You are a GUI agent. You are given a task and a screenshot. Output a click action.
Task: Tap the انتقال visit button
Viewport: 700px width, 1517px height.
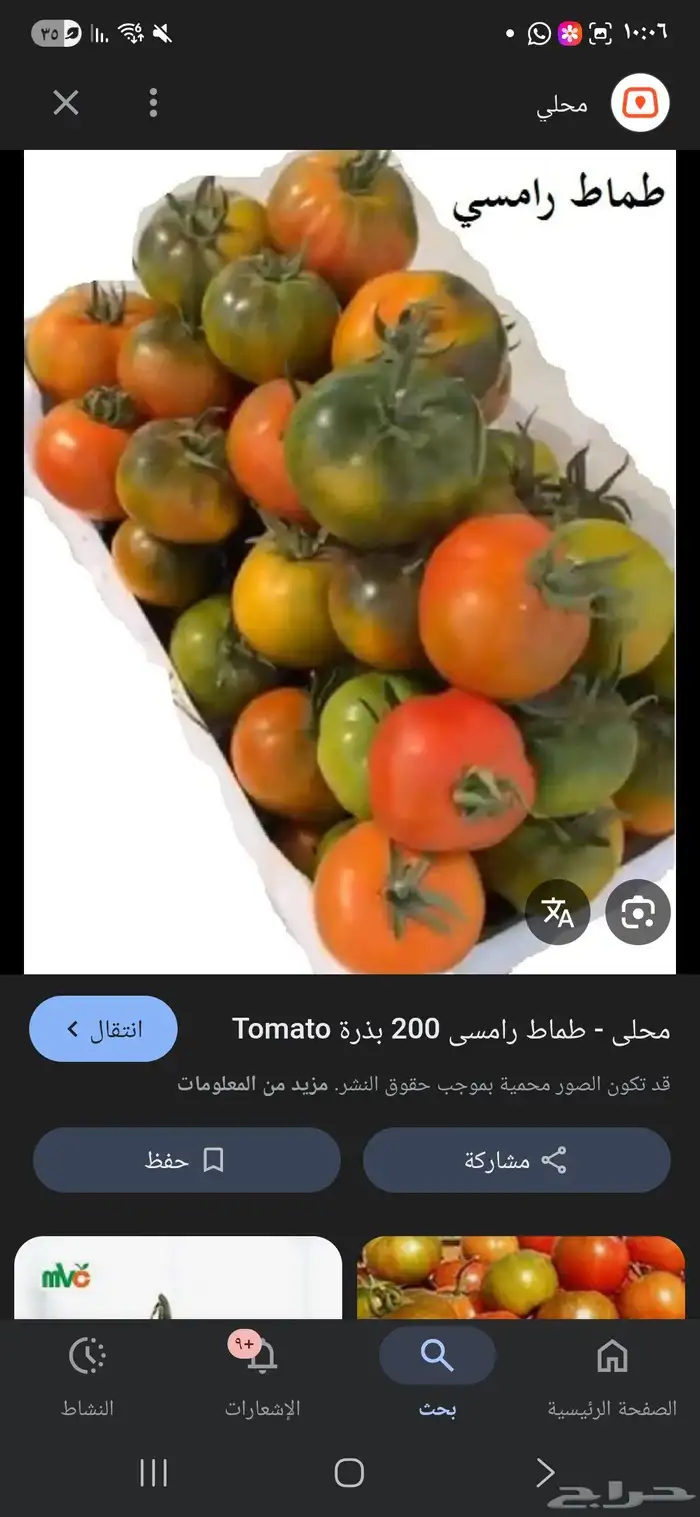tap(104, 1028)
